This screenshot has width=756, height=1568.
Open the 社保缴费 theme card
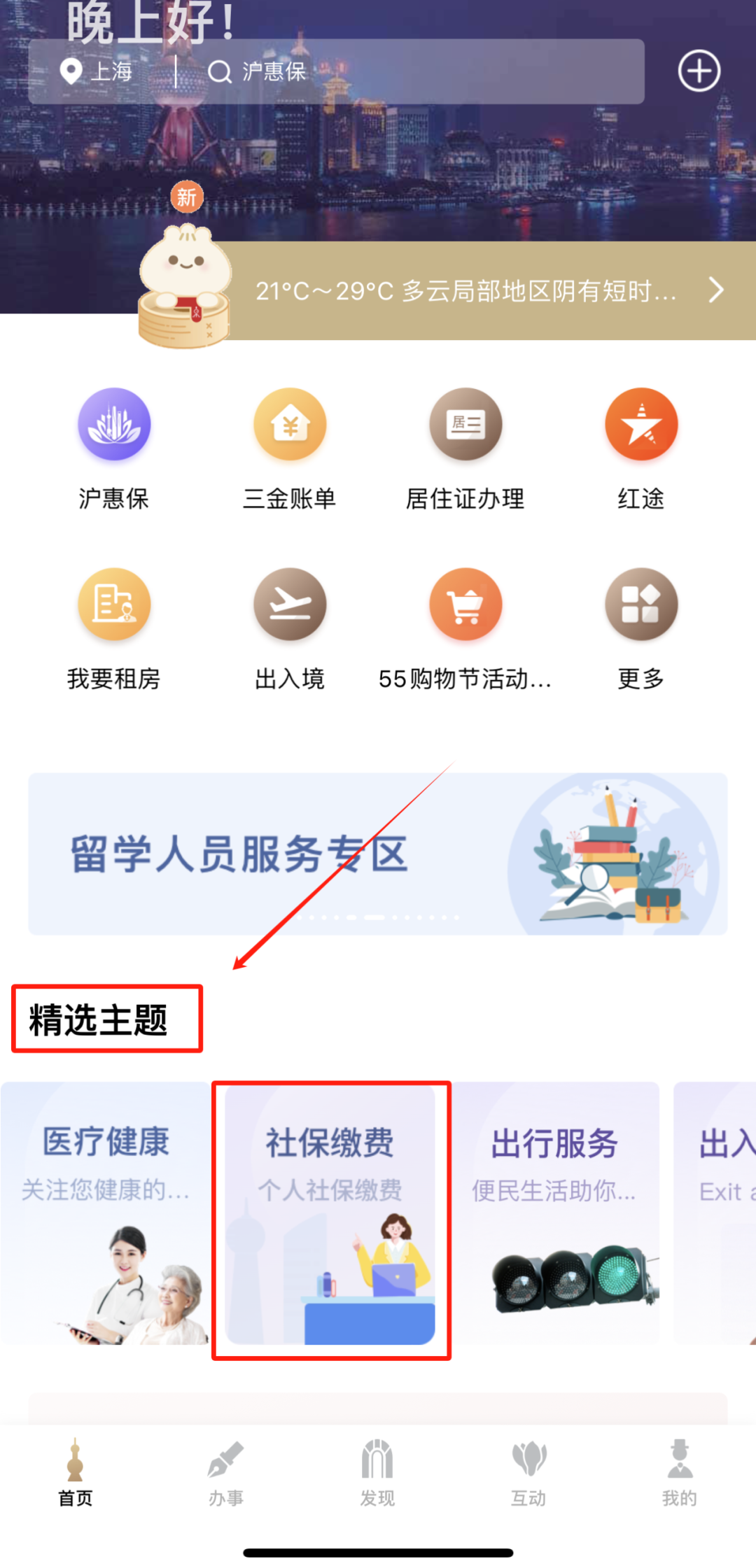click(x=330, y=1214)
